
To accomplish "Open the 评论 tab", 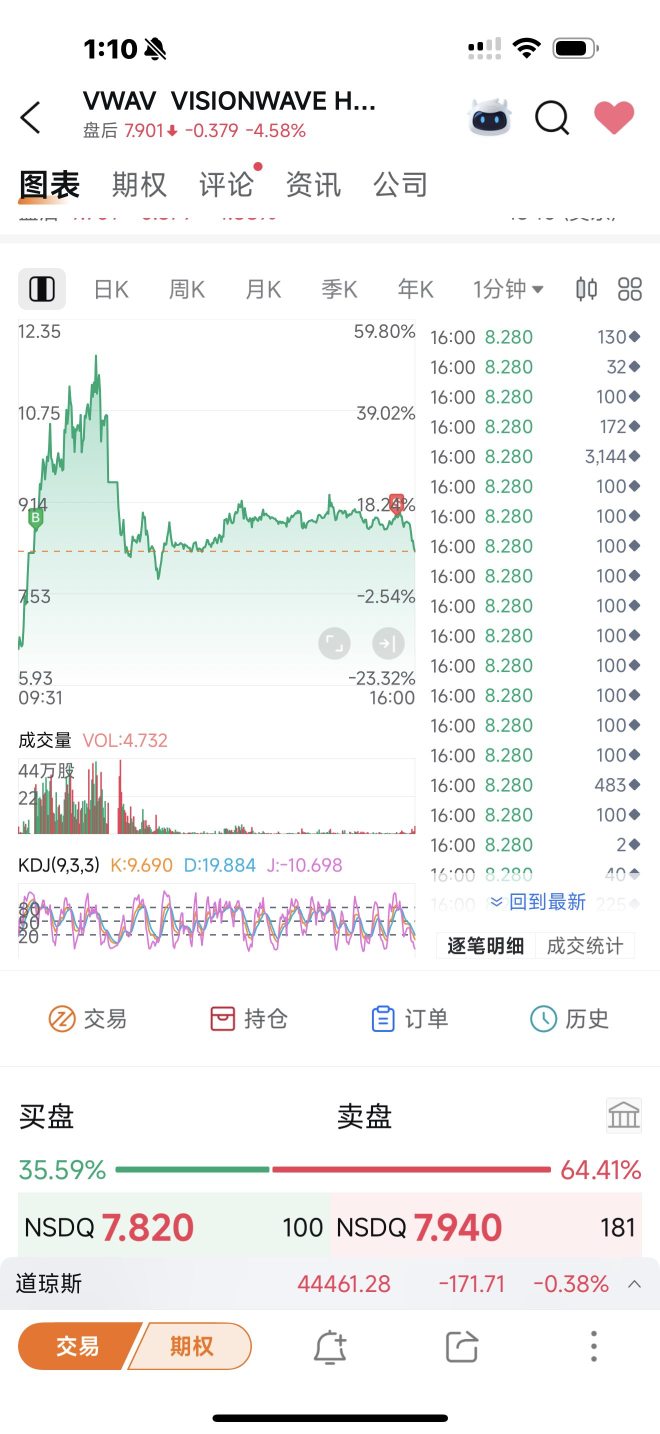I will pyautogui.click(x=227, y=185).
